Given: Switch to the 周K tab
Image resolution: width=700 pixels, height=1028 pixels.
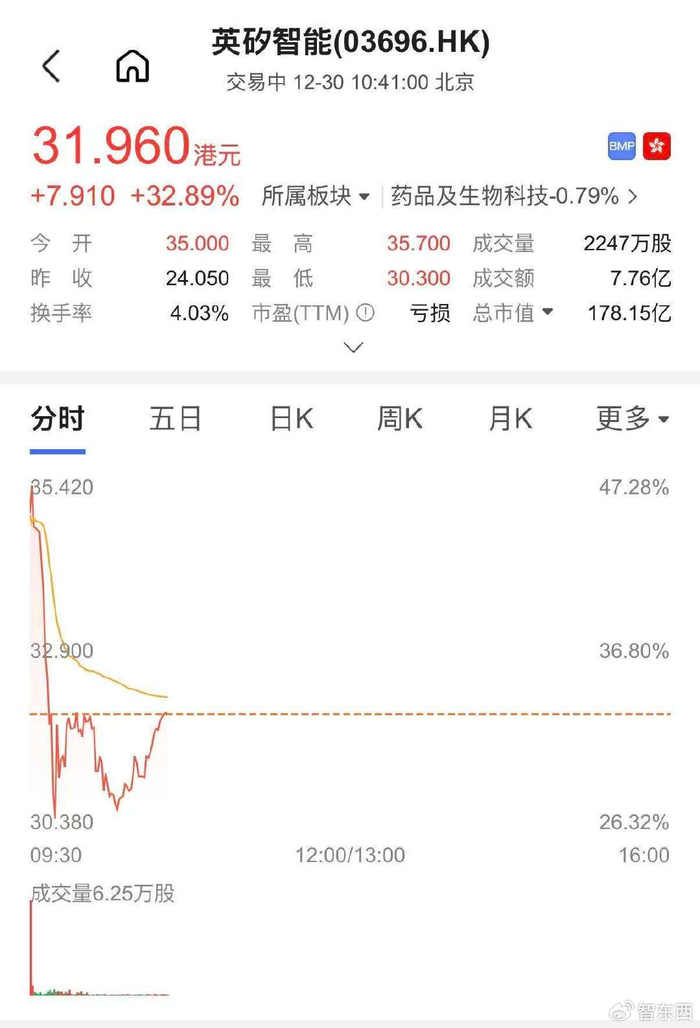Looking at the screenshot, I should [400, 419].
